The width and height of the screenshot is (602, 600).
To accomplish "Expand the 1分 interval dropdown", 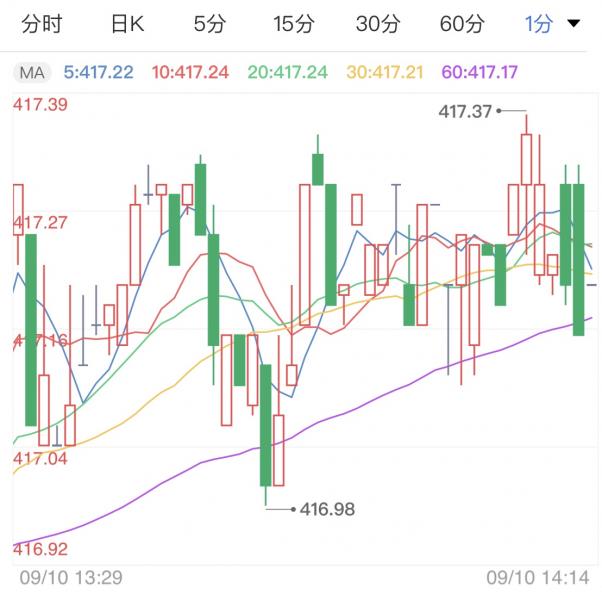I will (x=552, y=25).
